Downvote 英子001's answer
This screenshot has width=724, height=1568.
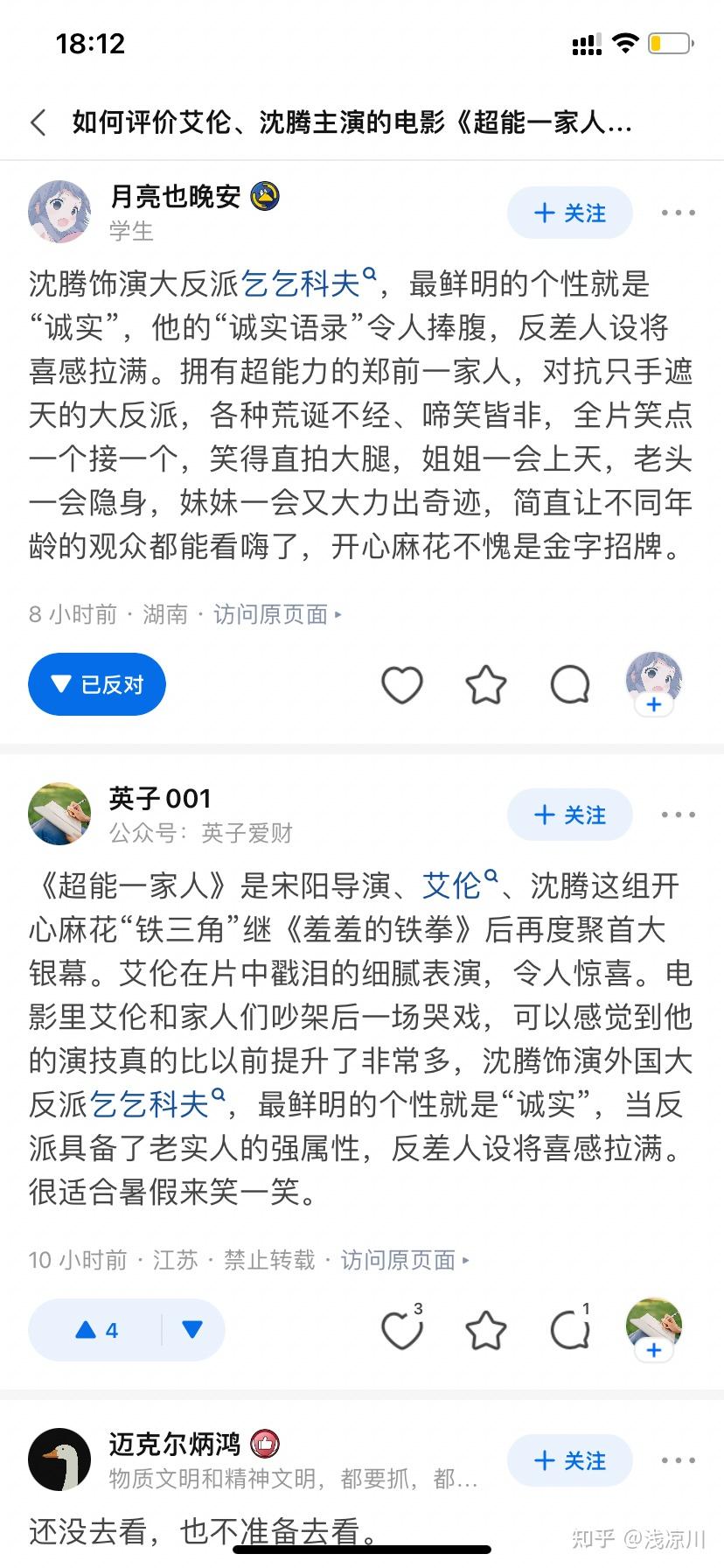point(193,1330)
